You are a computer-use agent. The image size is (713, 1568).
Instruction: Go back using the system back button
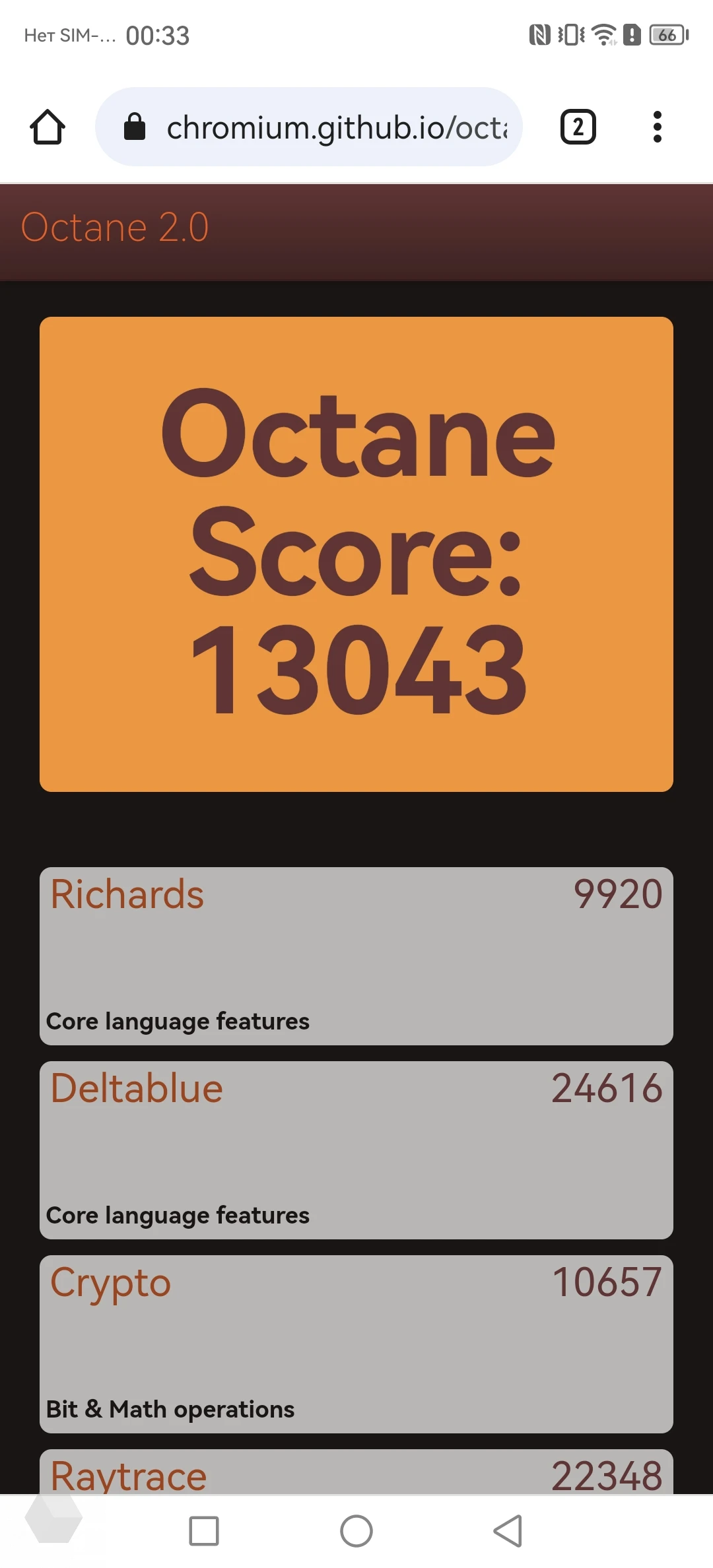click(x=508, y=1530)
